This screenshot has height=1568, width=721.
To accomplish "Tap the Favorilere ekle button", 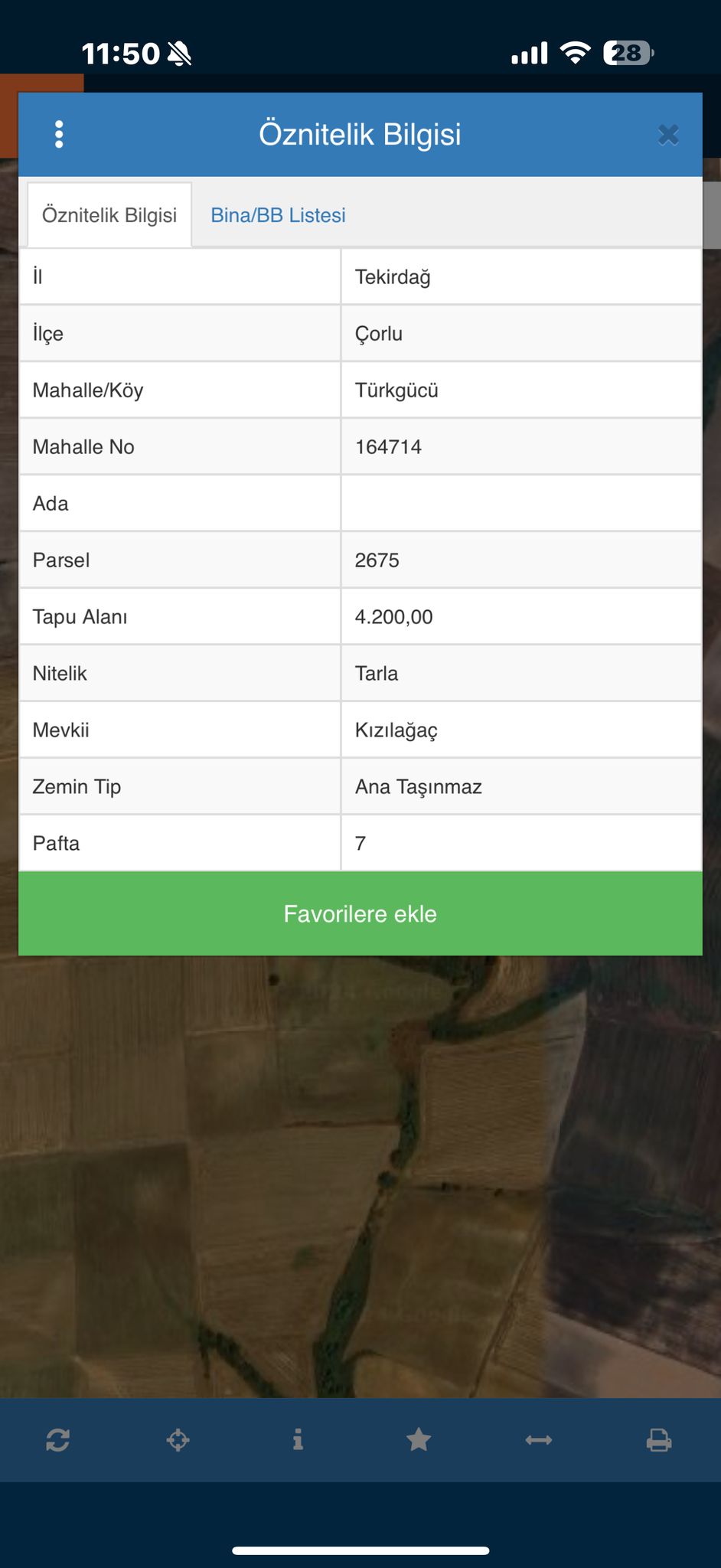I will click(x=360, y=913).
